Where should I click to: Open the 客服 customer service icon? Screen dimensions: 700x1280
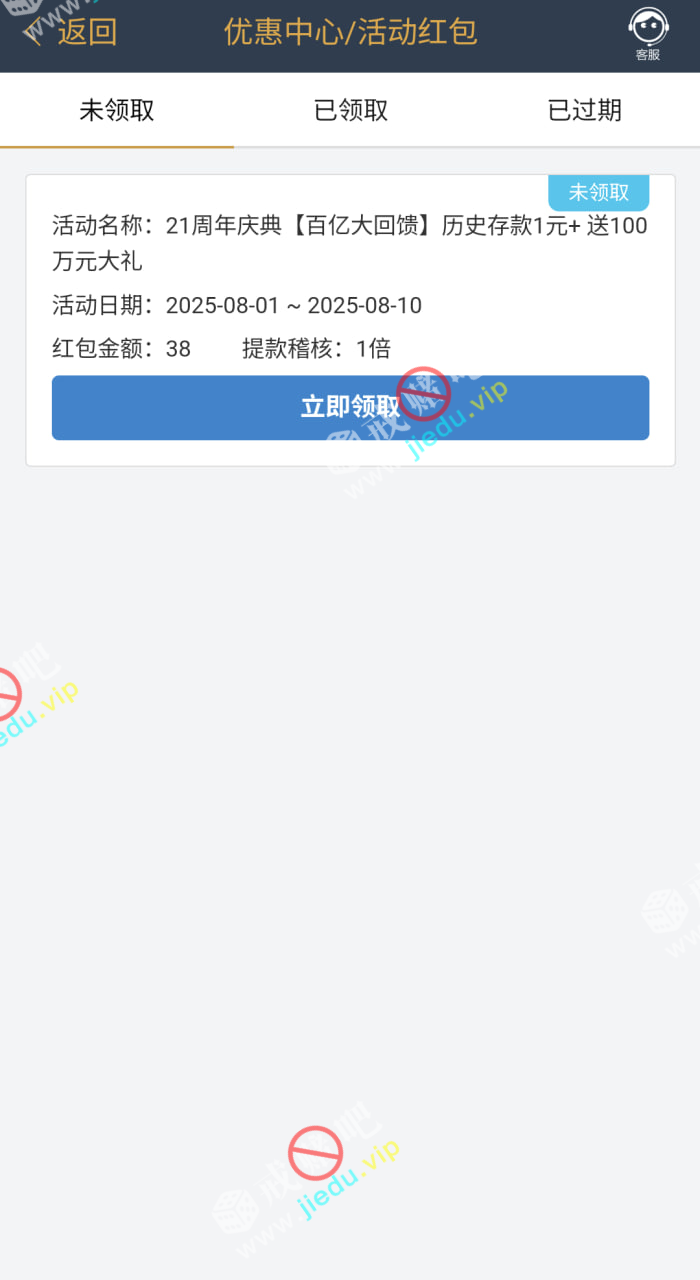pos(647,33)
